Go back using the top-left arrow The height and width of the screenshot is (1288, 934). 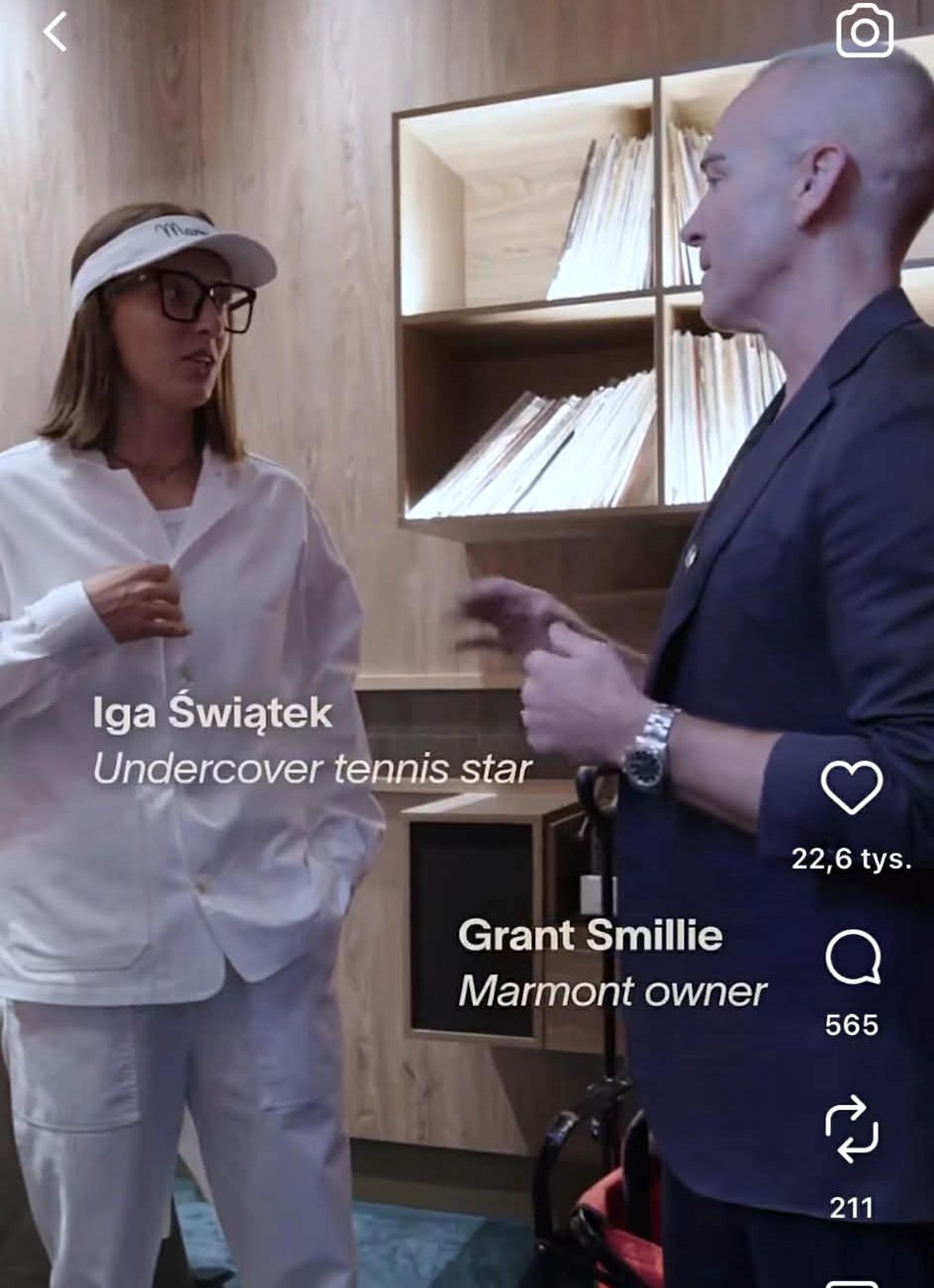(x=55, y=33)
